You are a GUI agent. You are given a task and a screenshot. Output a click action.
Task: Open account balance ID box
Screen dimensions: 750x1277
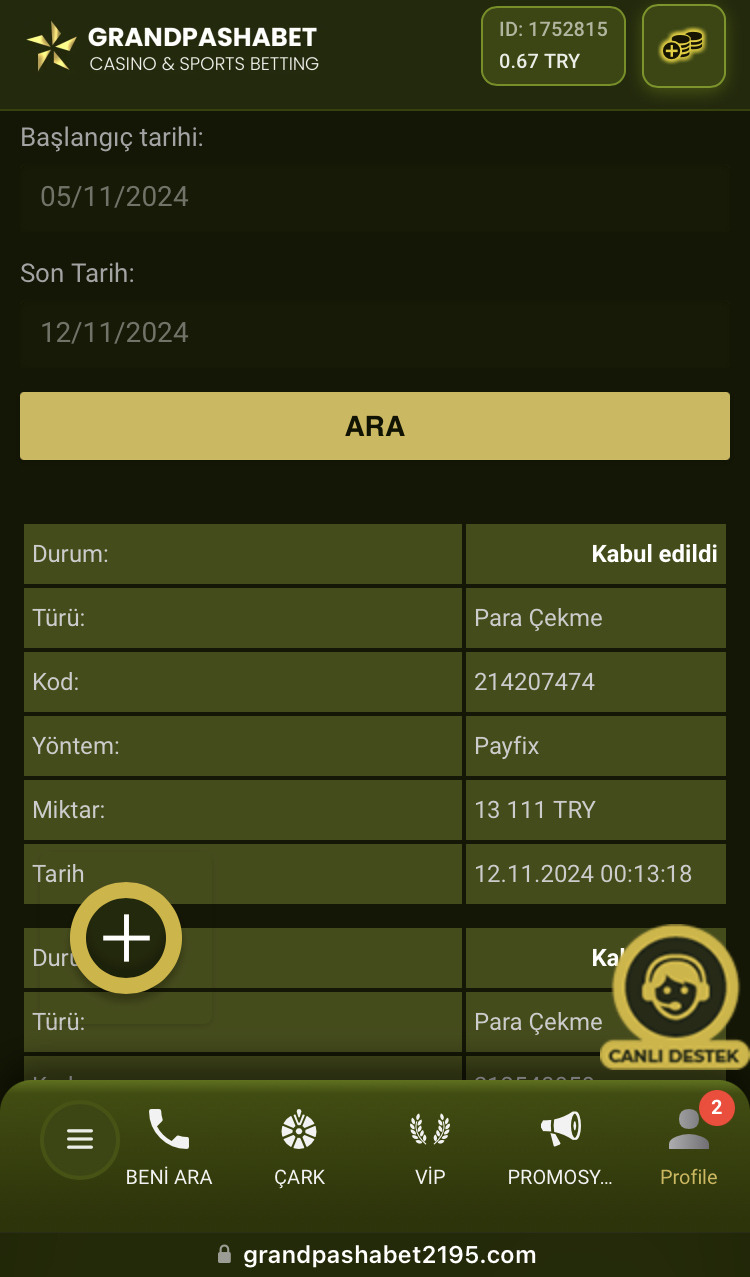pyautogui.click(x=553, y=46)
